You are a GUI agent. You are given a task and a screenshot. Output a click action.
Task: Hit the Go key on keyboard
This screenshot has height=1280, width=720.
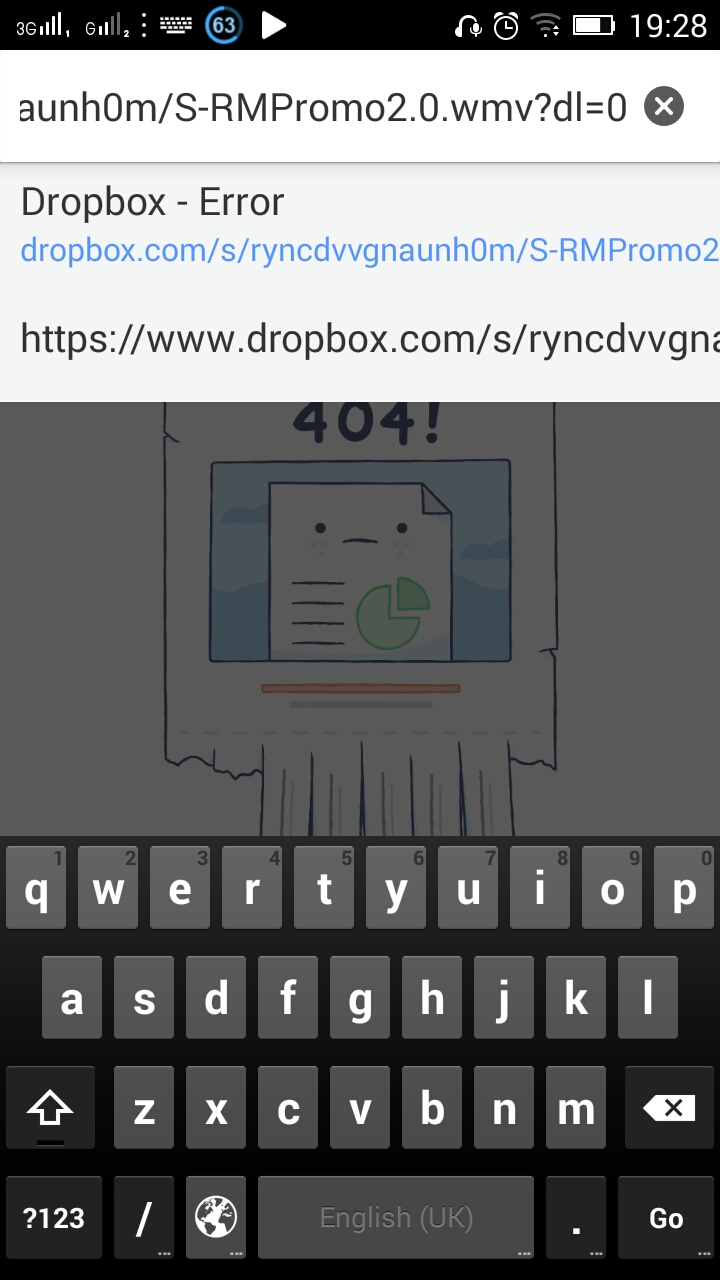tap(665, 1217)
